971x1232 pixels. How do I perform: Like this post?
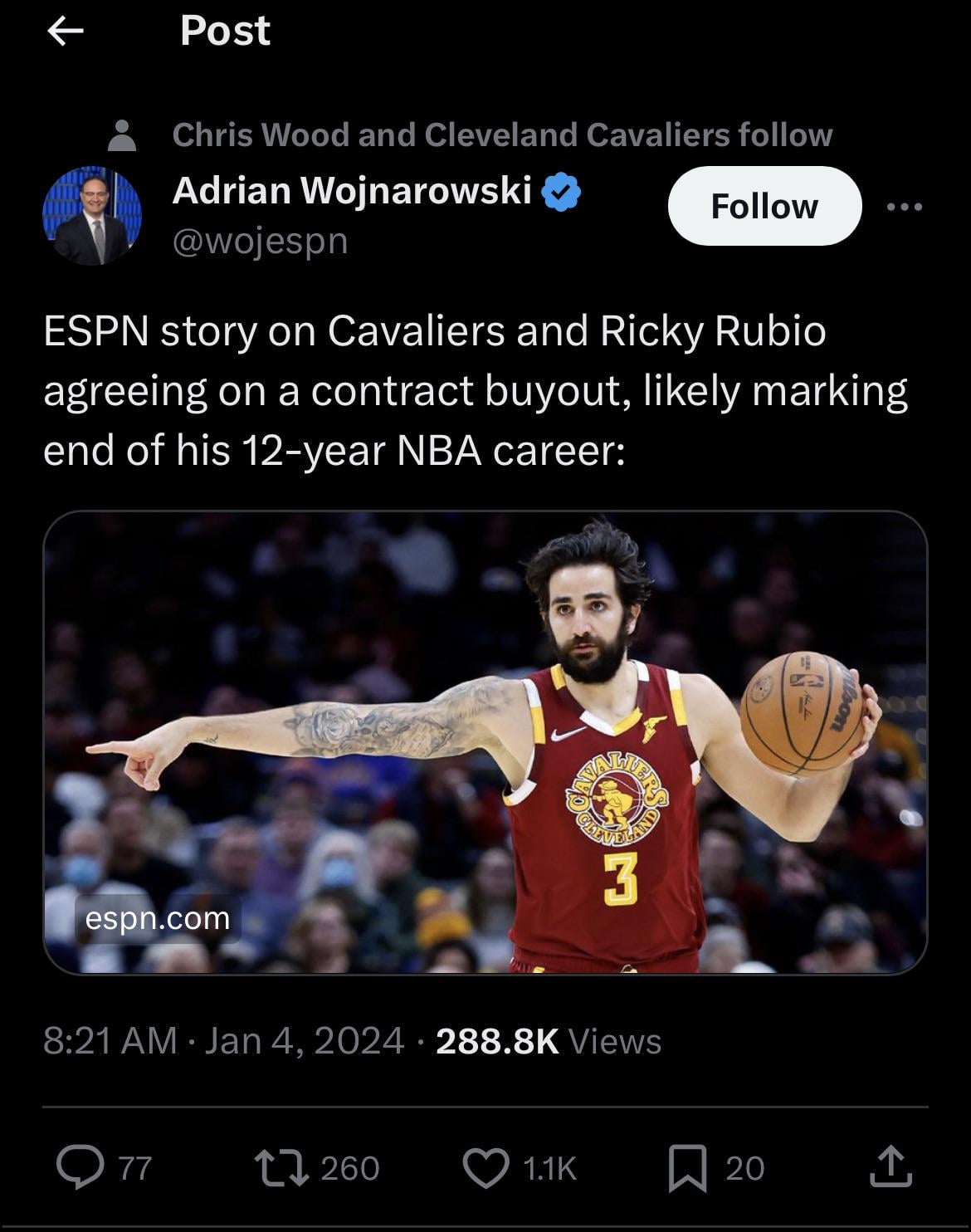[x=486, y=1167]
